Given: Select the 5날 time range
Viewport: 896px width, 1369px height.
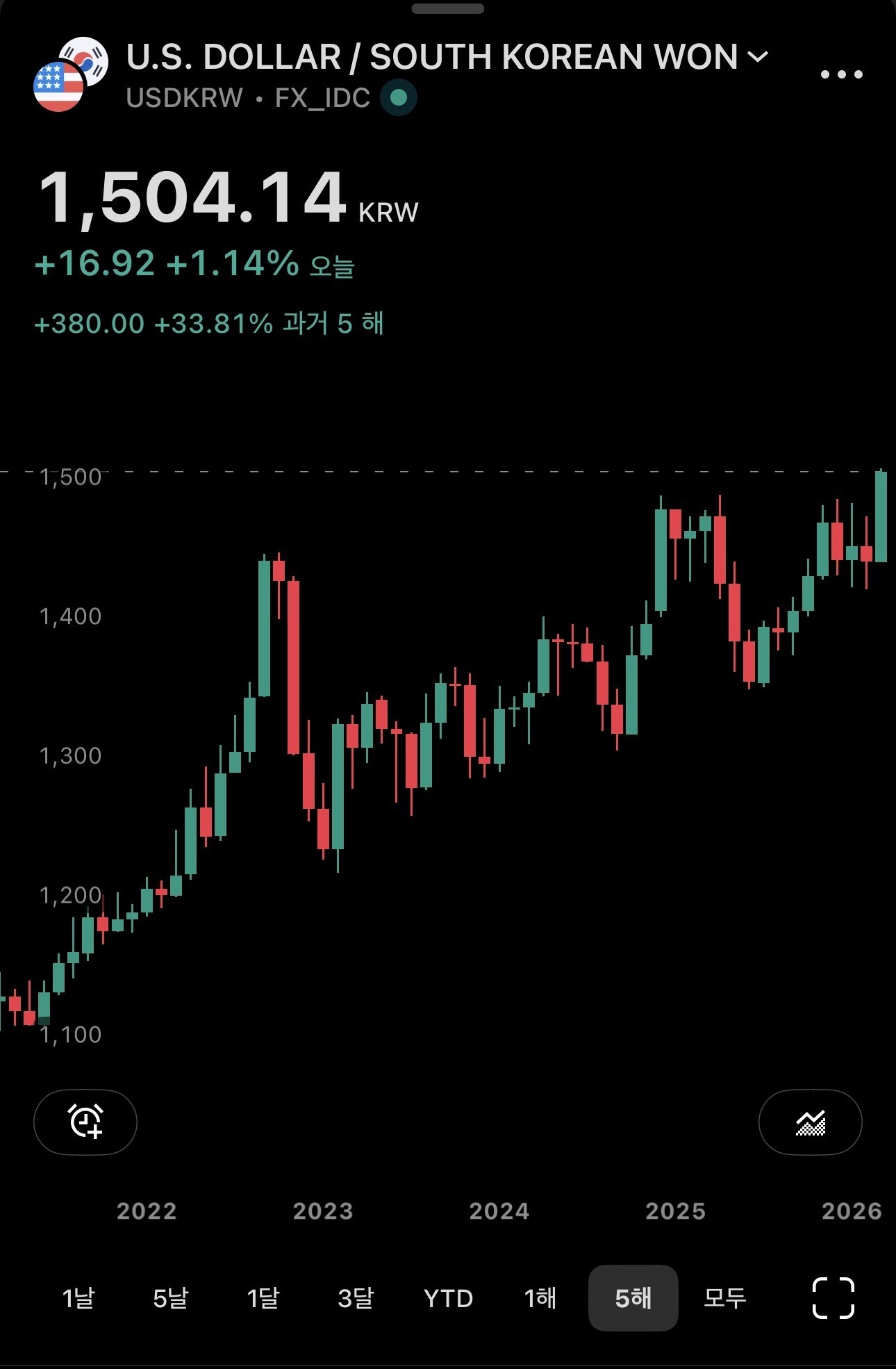Looking at the screenshot, I should pyautogui.click(x=170, y=1298).
